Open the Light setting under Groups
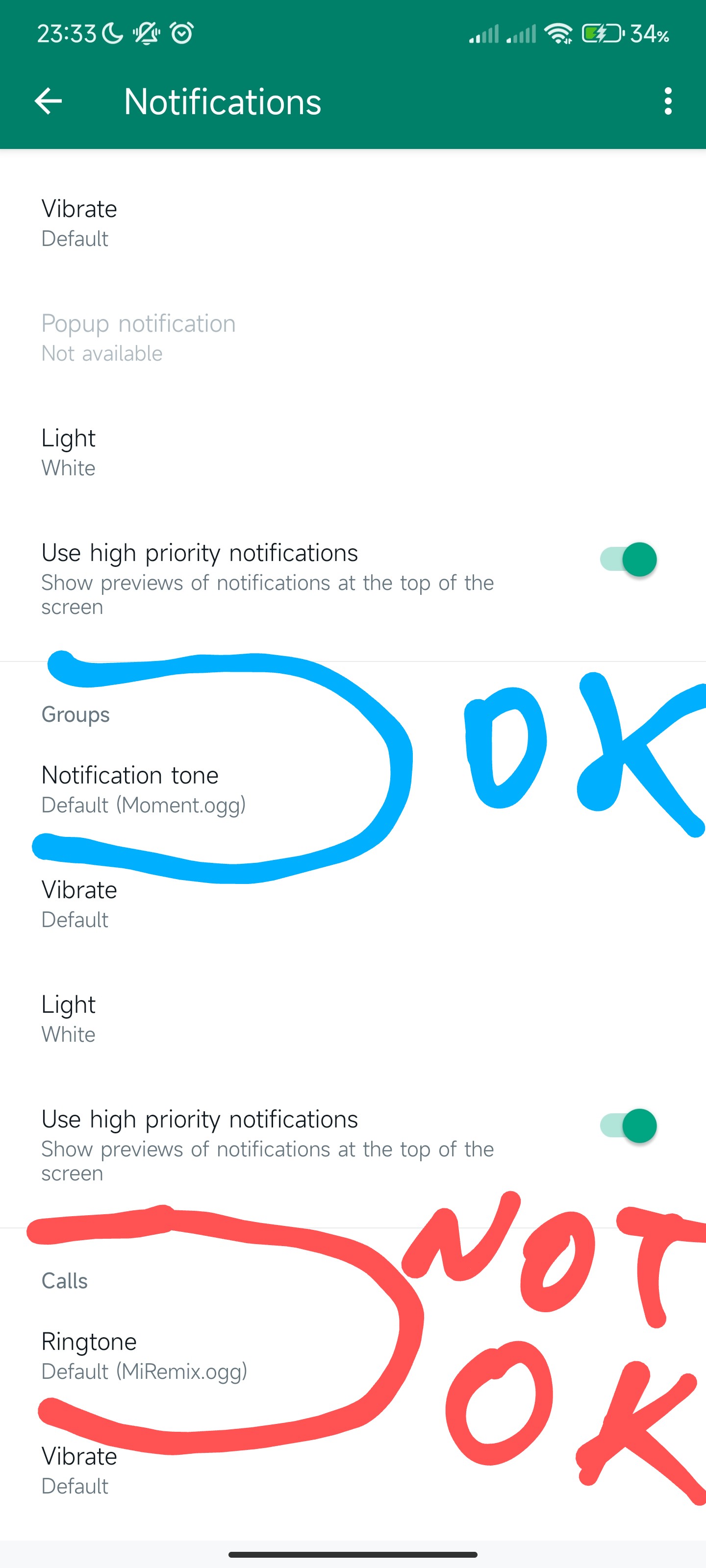Image resolution: width=706 pixels, height=1568 pixels. tap(68, 1018)
